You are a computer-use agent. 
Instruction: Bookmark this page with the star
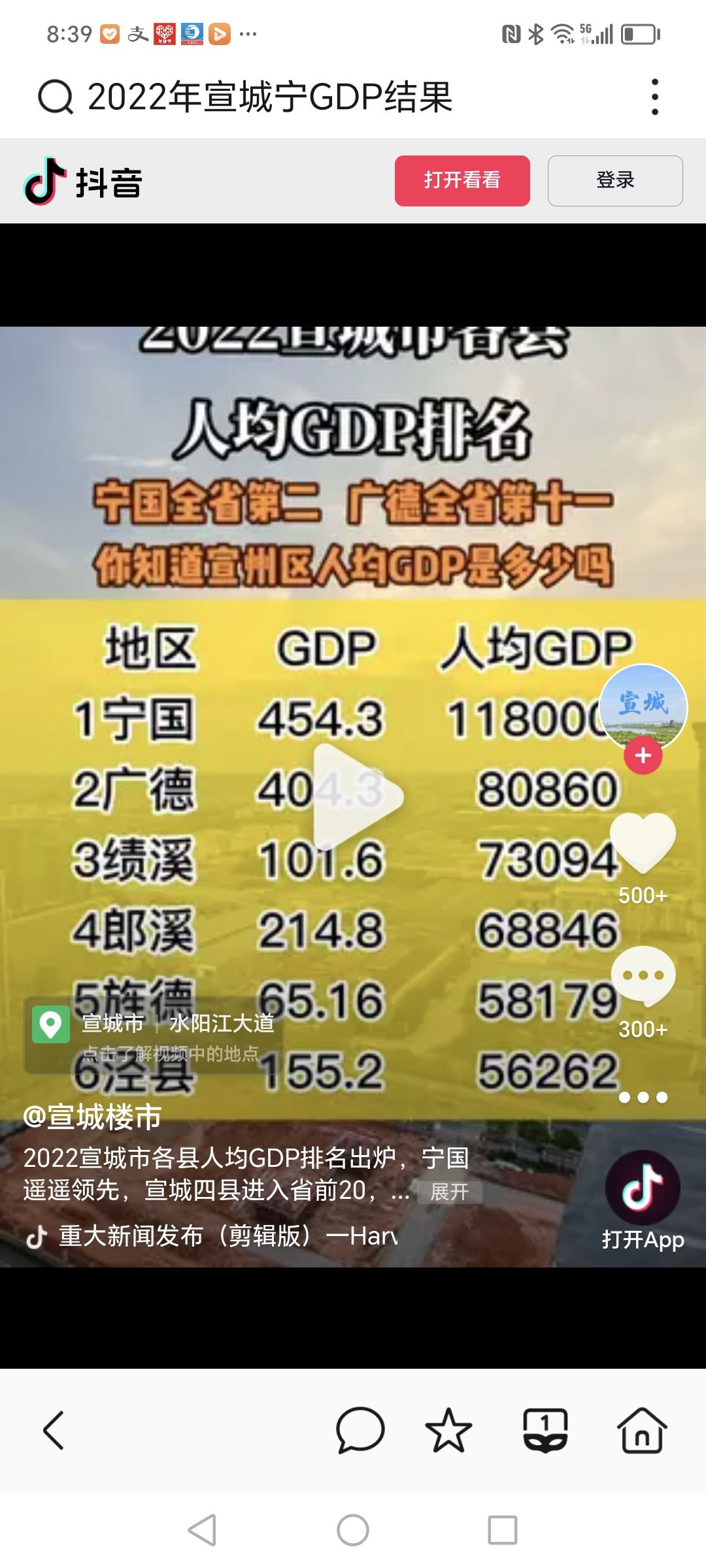pos(448,1430)
